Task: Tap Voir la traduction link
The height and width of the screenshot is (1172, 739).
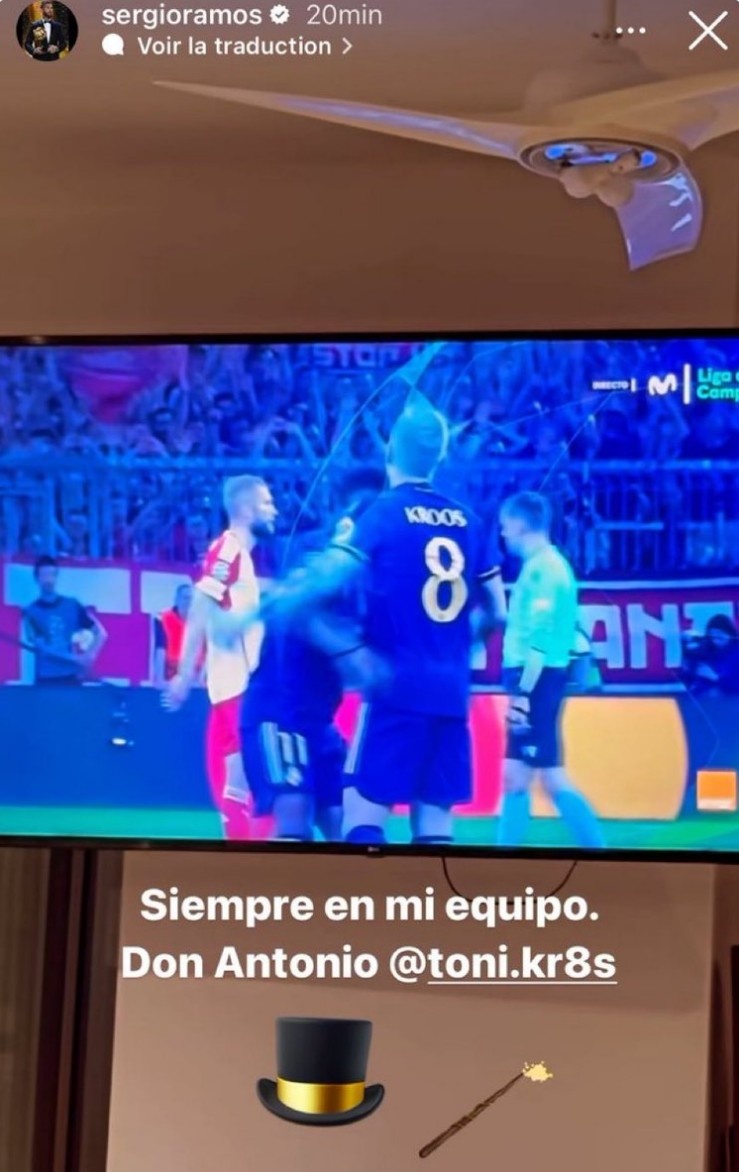Action: click(x=232, y=46)
